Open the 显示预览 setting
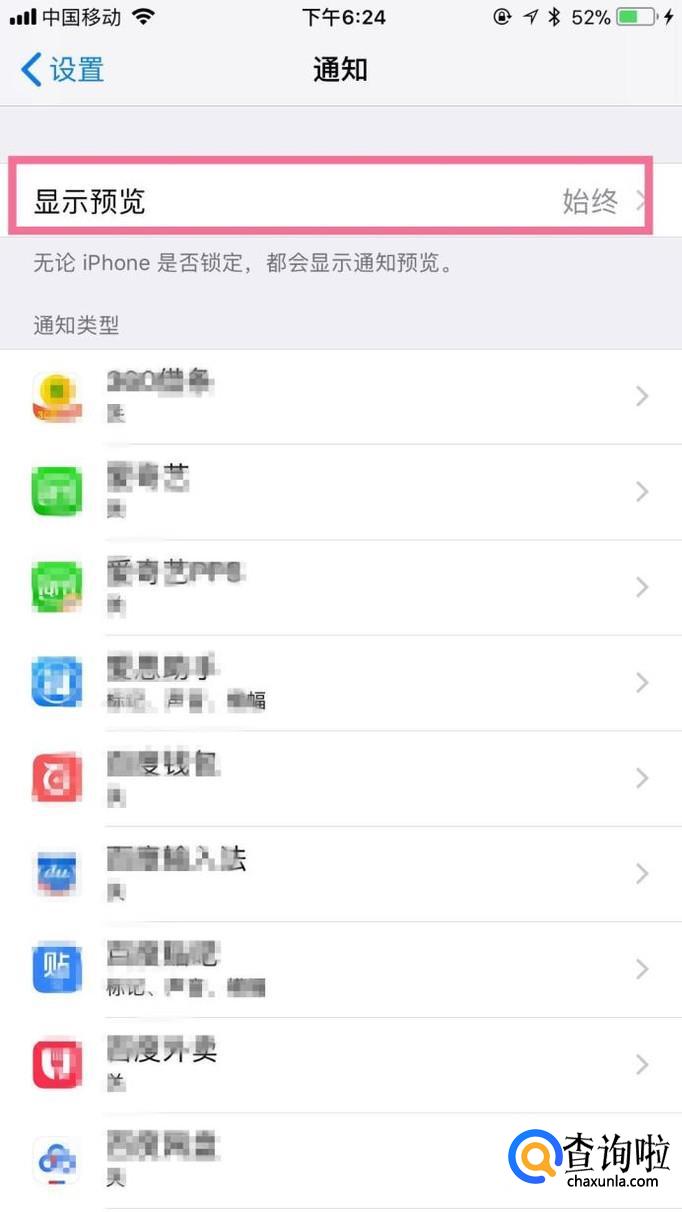The width and height of the screenshot is (682, 1212). pyautogui.click(x=330, y=201)
